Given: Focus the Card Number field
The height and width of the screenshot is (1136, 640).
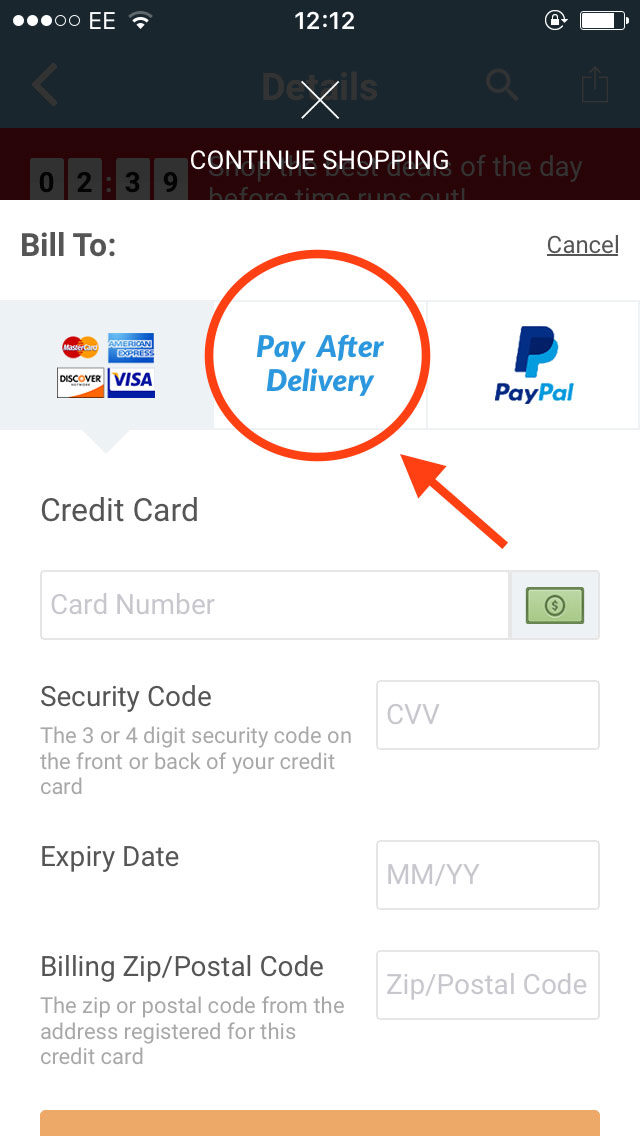Looking at the screenshot, I should [x=275, y=605].
